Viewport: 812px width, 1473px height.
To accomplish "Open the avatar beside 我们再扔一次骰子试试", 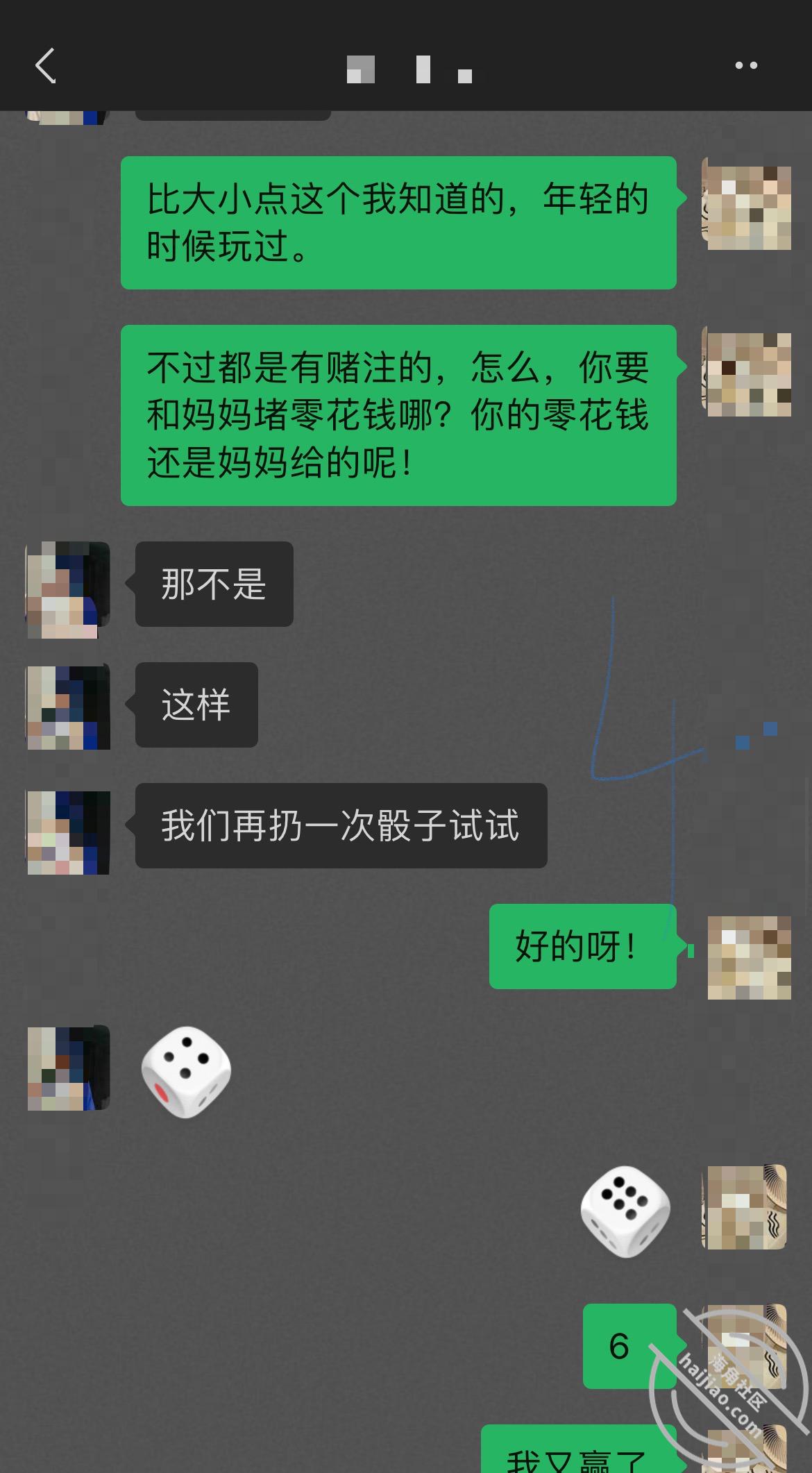I will [68, 832].
